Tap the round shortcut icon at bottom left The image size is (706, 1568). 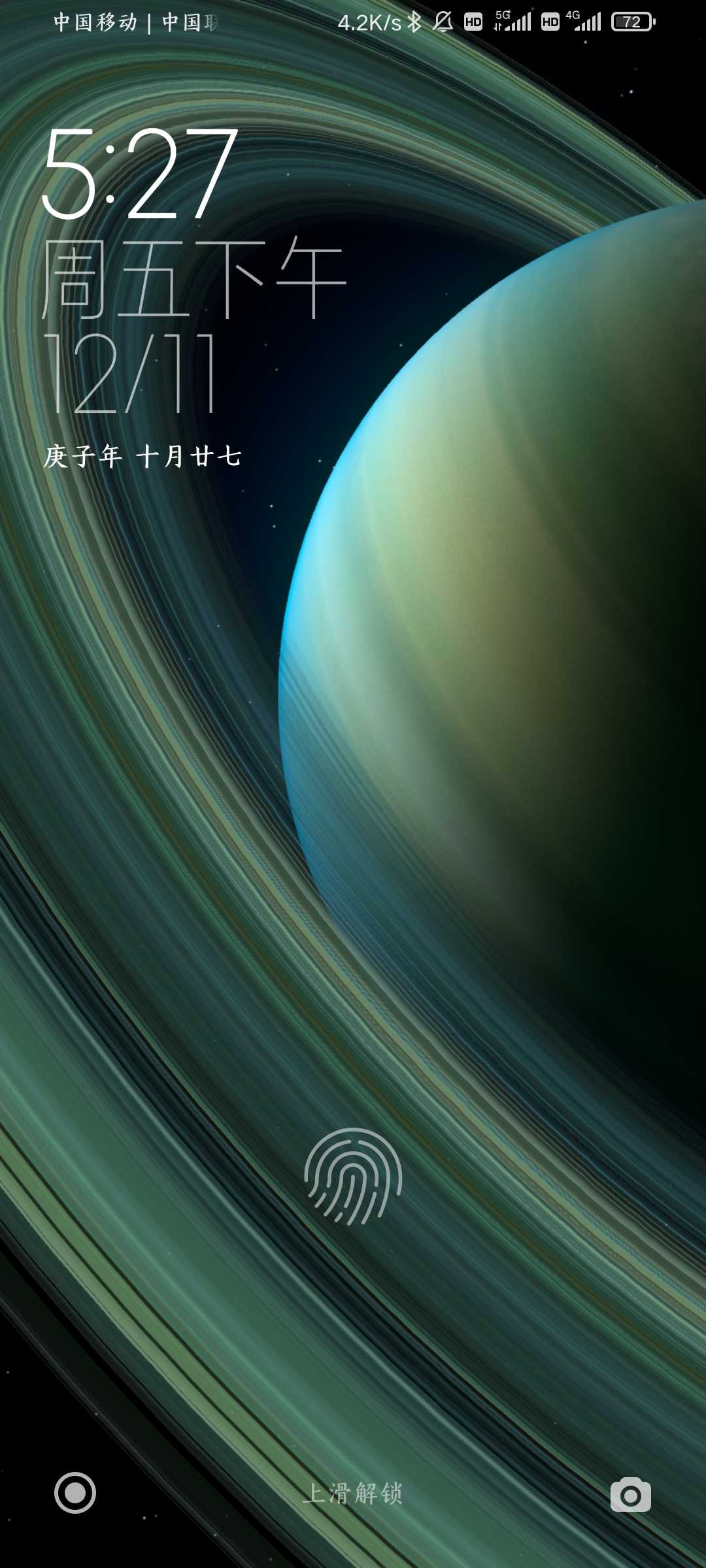pyautogui.click(x=75, y=1493)
